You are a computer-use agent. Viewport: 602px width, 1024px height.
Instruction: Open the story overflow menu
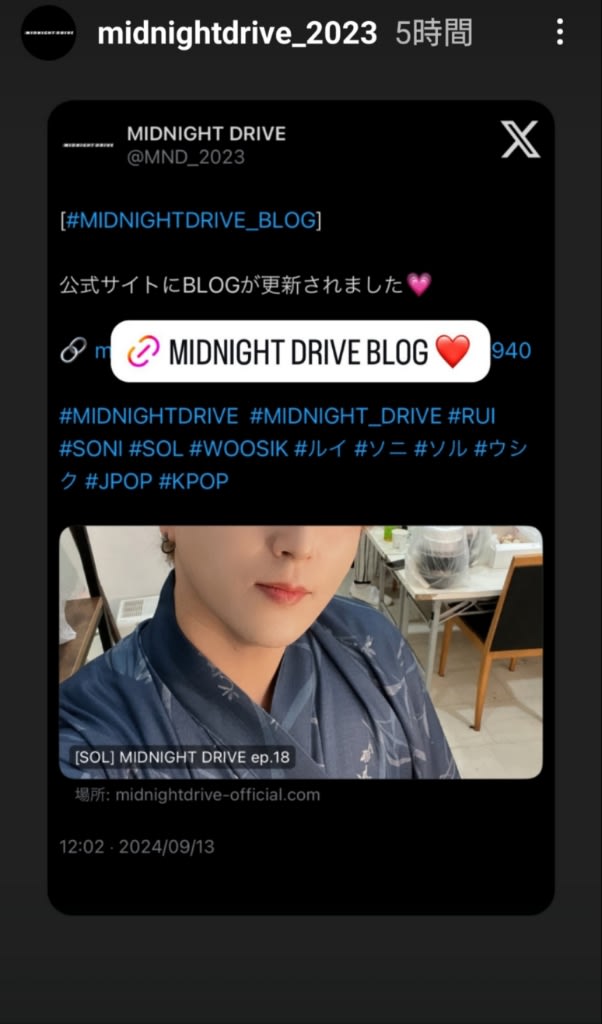559,33
